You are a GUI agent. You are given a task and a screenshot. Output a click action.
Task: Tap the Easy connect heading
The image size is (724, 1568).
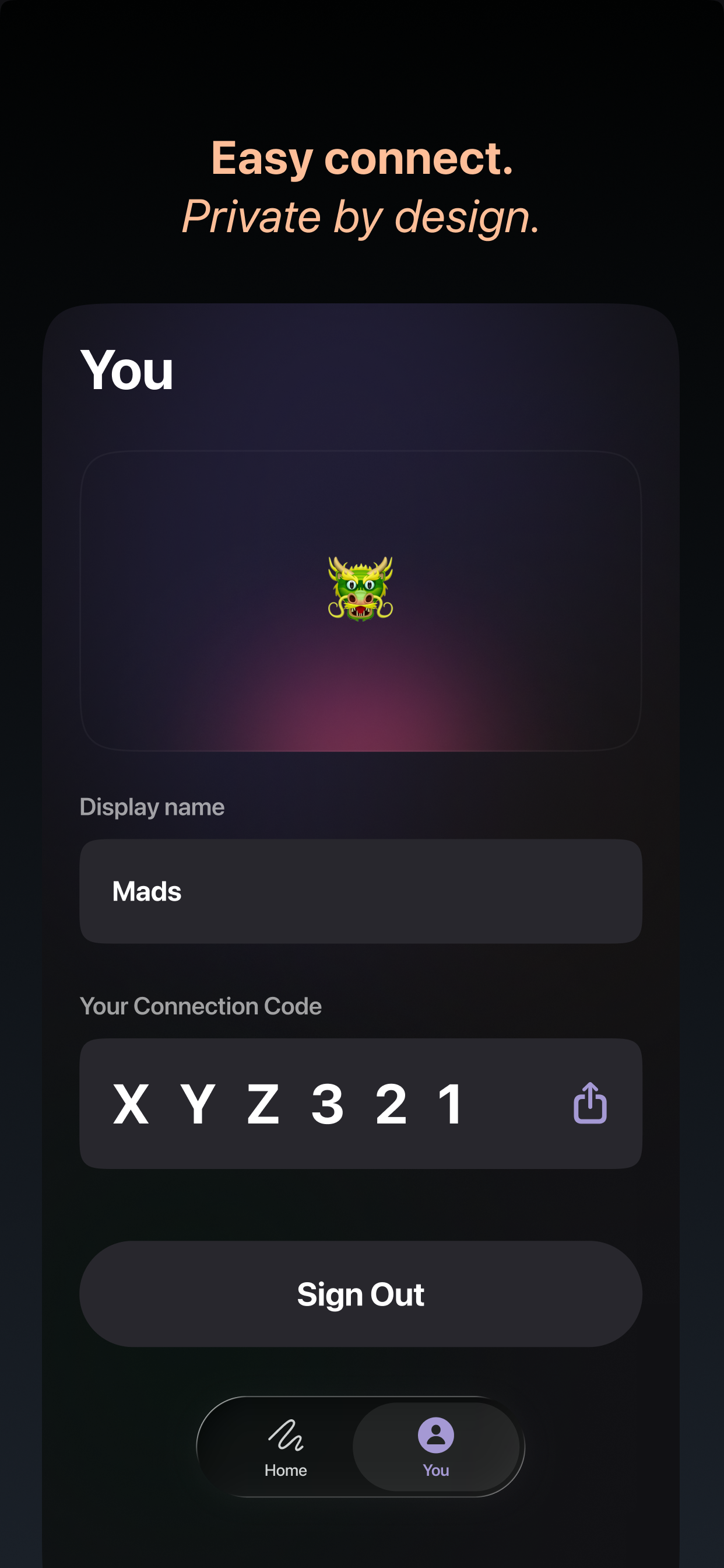(361, 159)
